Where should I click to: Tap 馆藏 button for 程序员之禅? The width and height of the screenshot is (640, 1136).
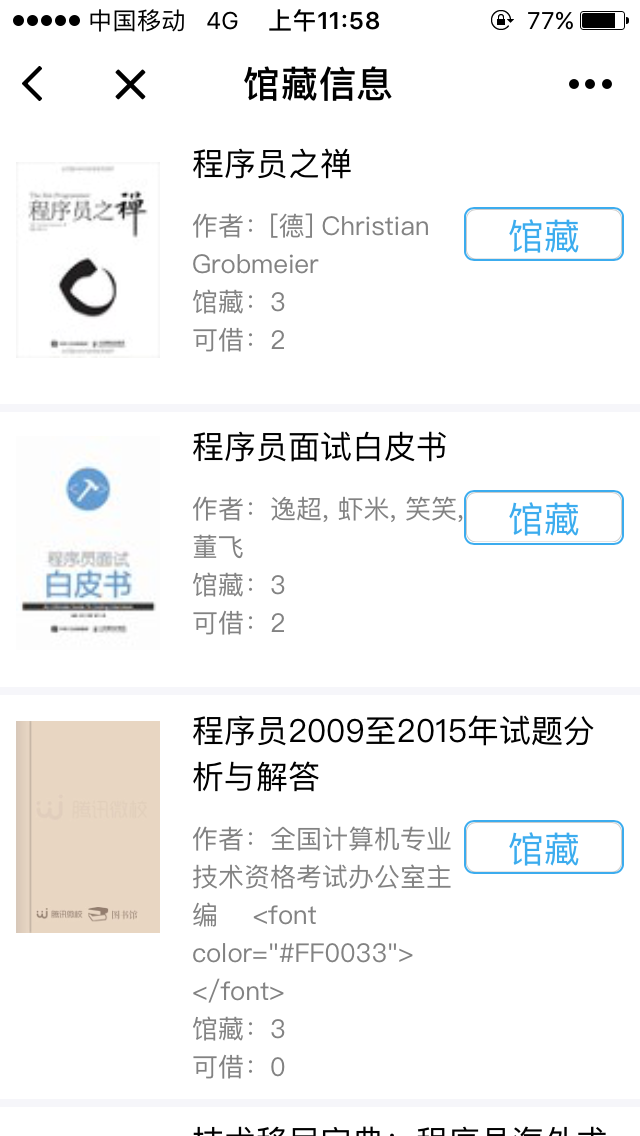[x=544, y=235]
